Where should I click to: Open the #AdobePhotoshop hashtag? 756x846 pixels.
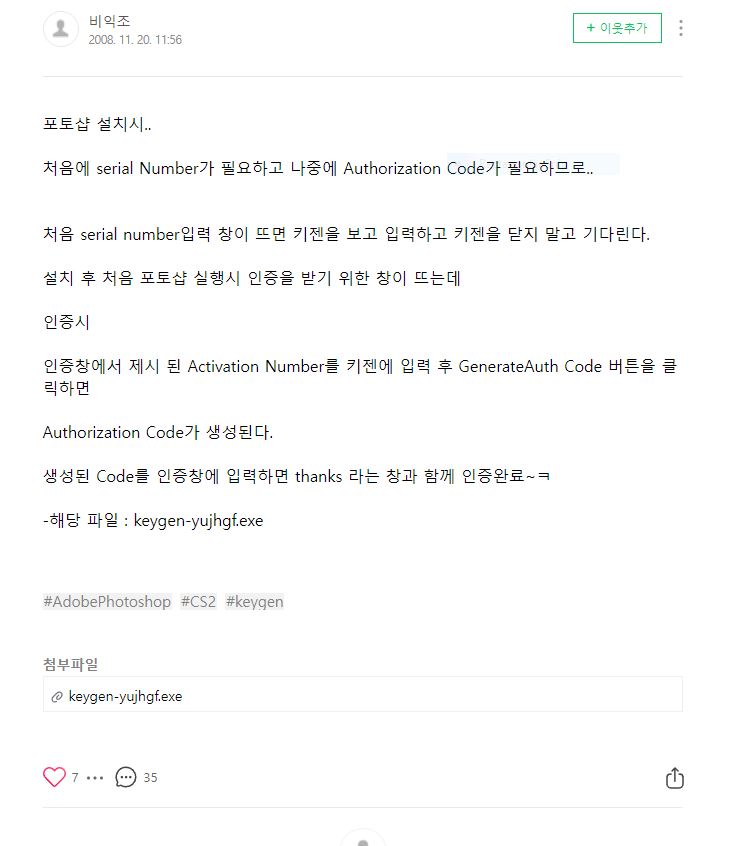pyautogui.click(x=107, y=601)
